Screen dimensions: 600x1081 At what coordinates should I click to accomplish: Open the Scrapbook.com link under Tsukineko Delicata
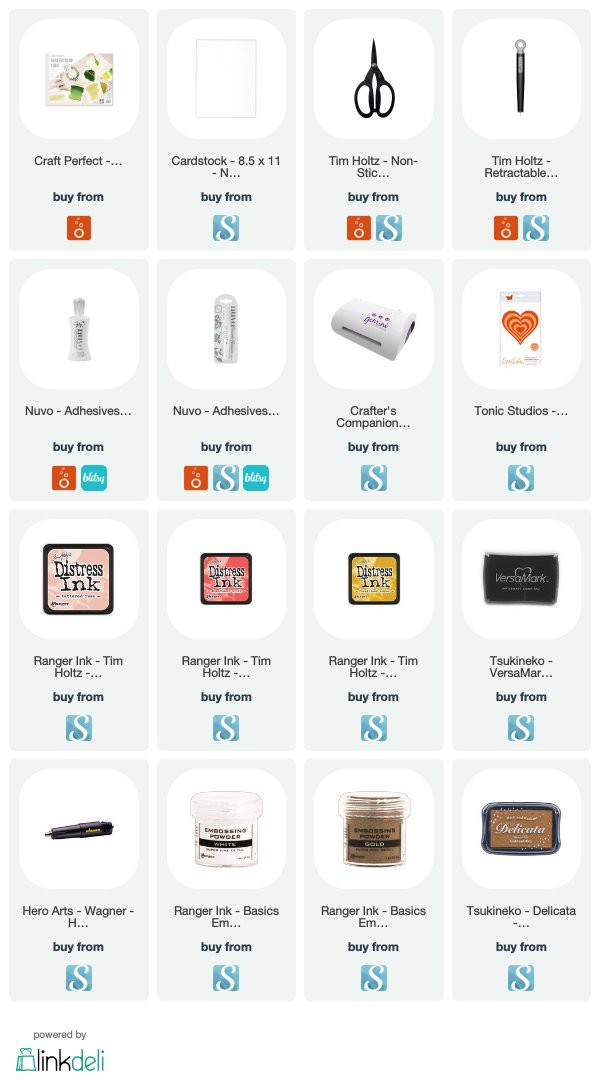(x=521, y=978)
